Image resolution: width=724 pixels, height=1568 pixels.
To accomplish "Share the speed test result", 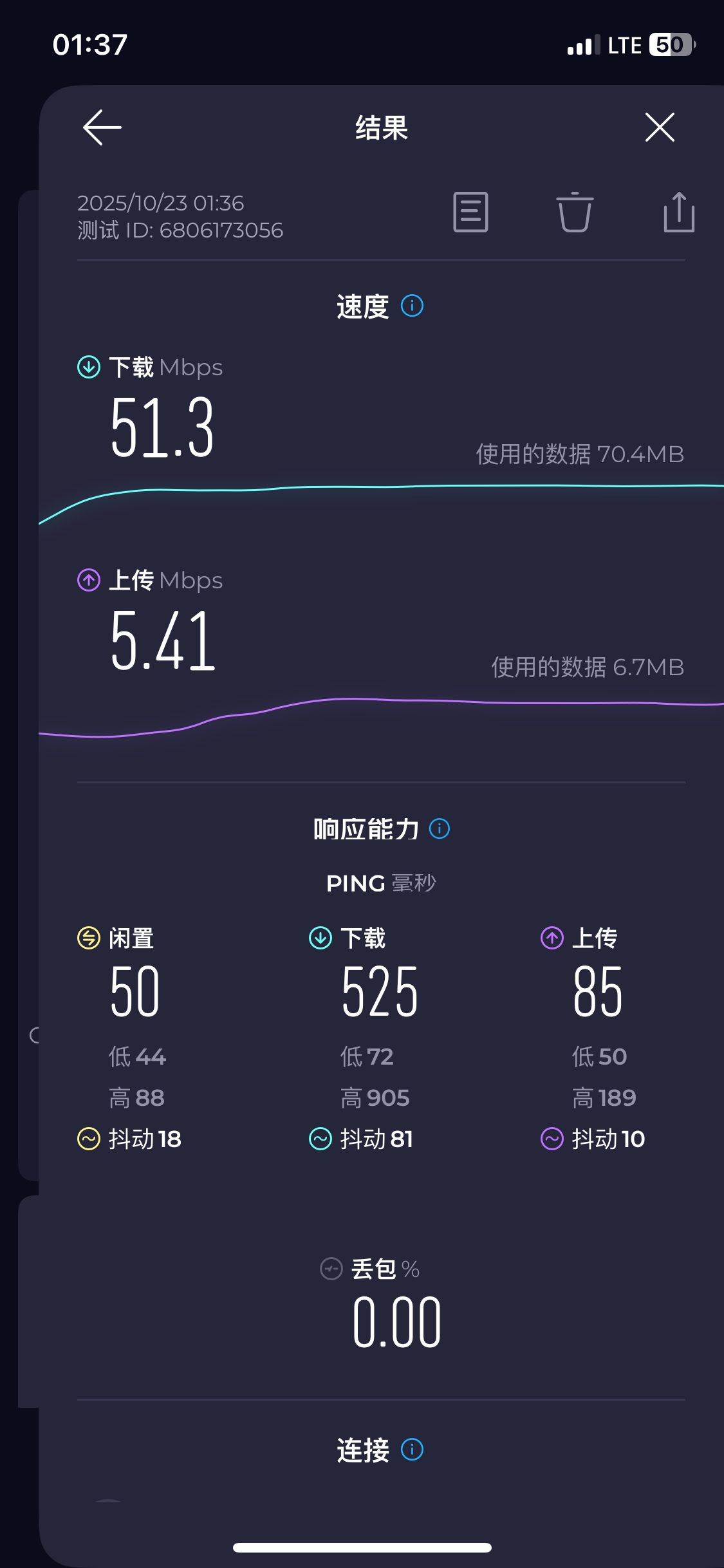I will pos(679,212).
